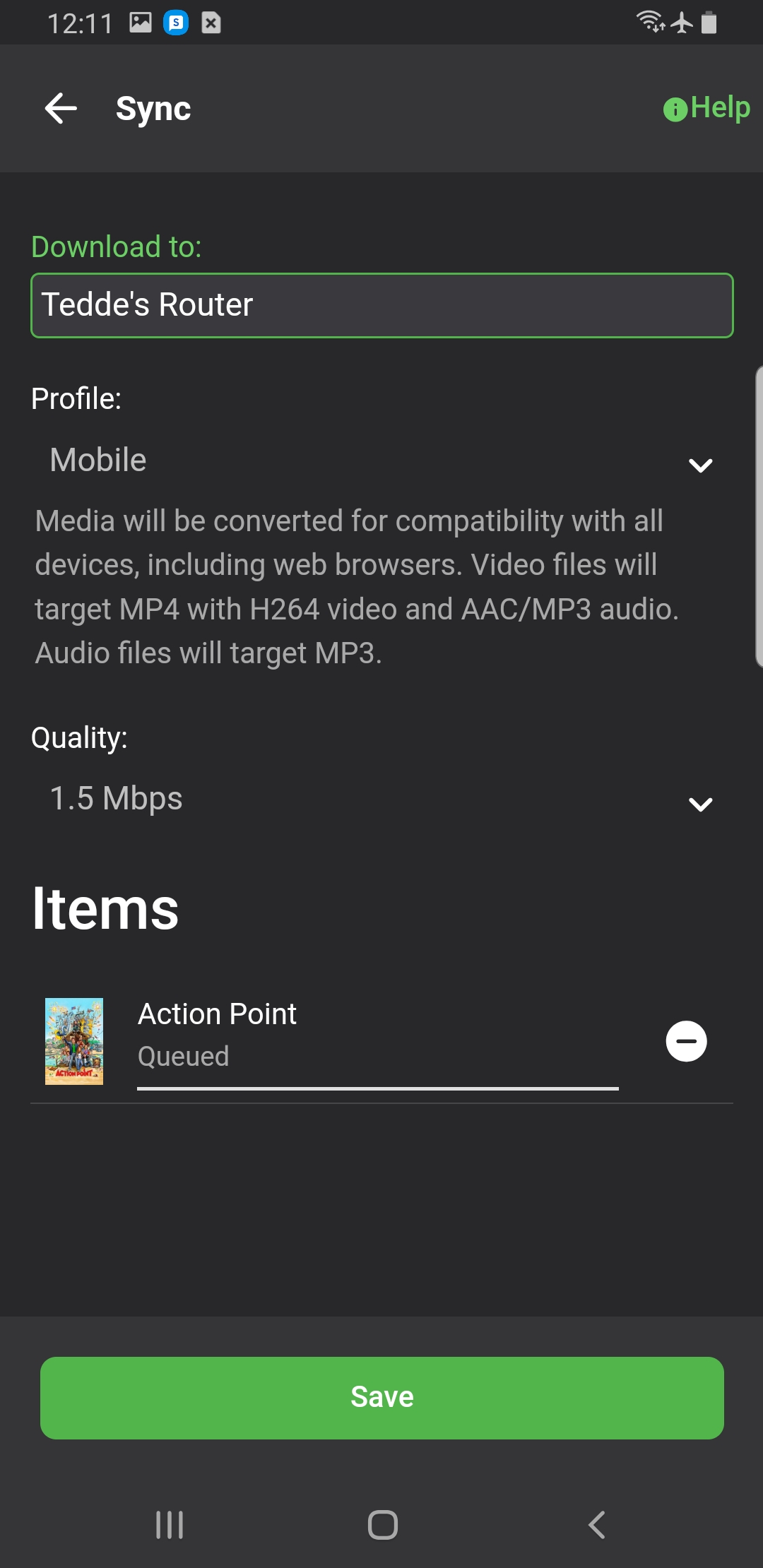Go to the device home screen

coord(382,1524)
